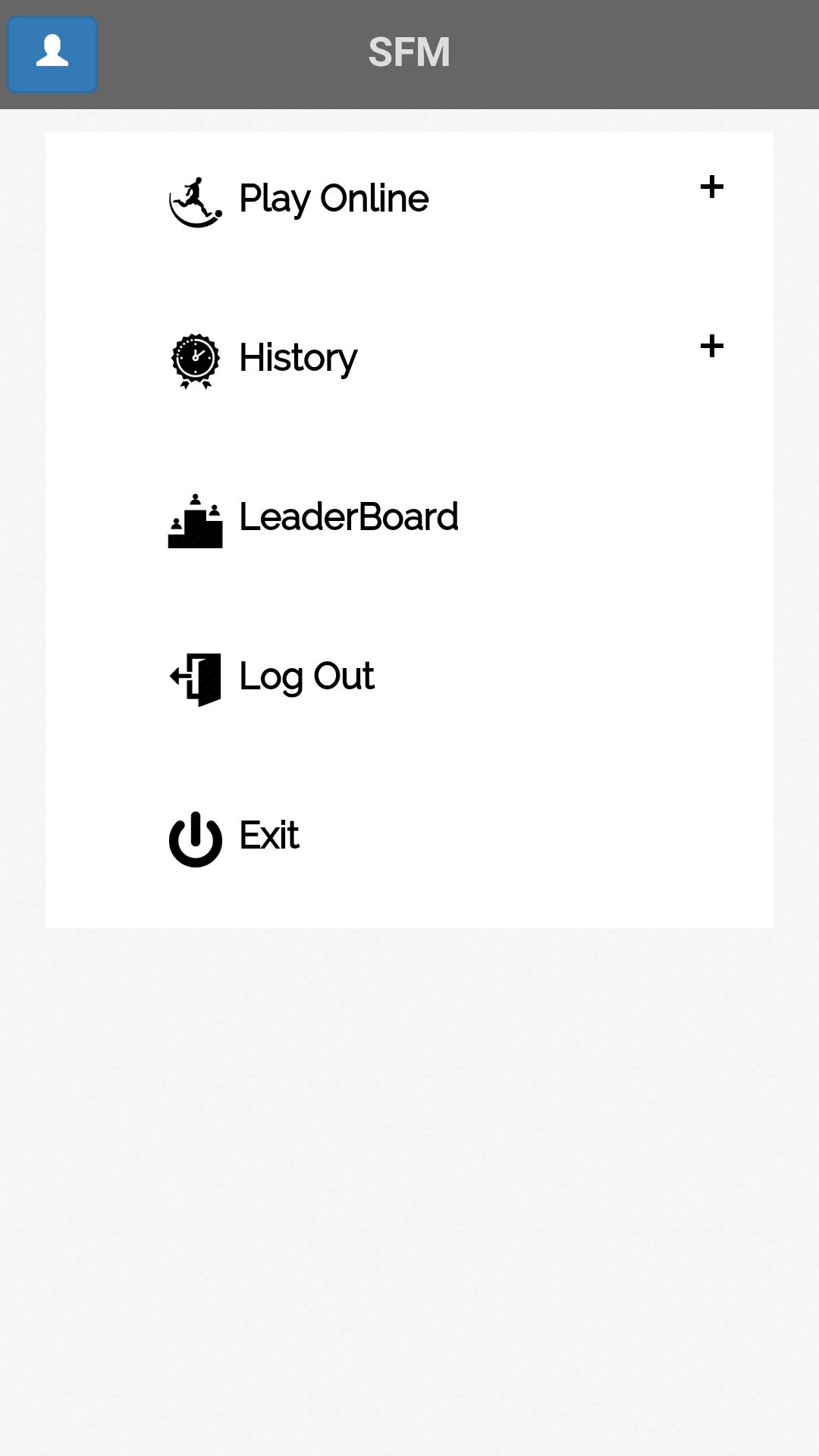
Task: Tap Exit to close the app
Action: [268, 836]
